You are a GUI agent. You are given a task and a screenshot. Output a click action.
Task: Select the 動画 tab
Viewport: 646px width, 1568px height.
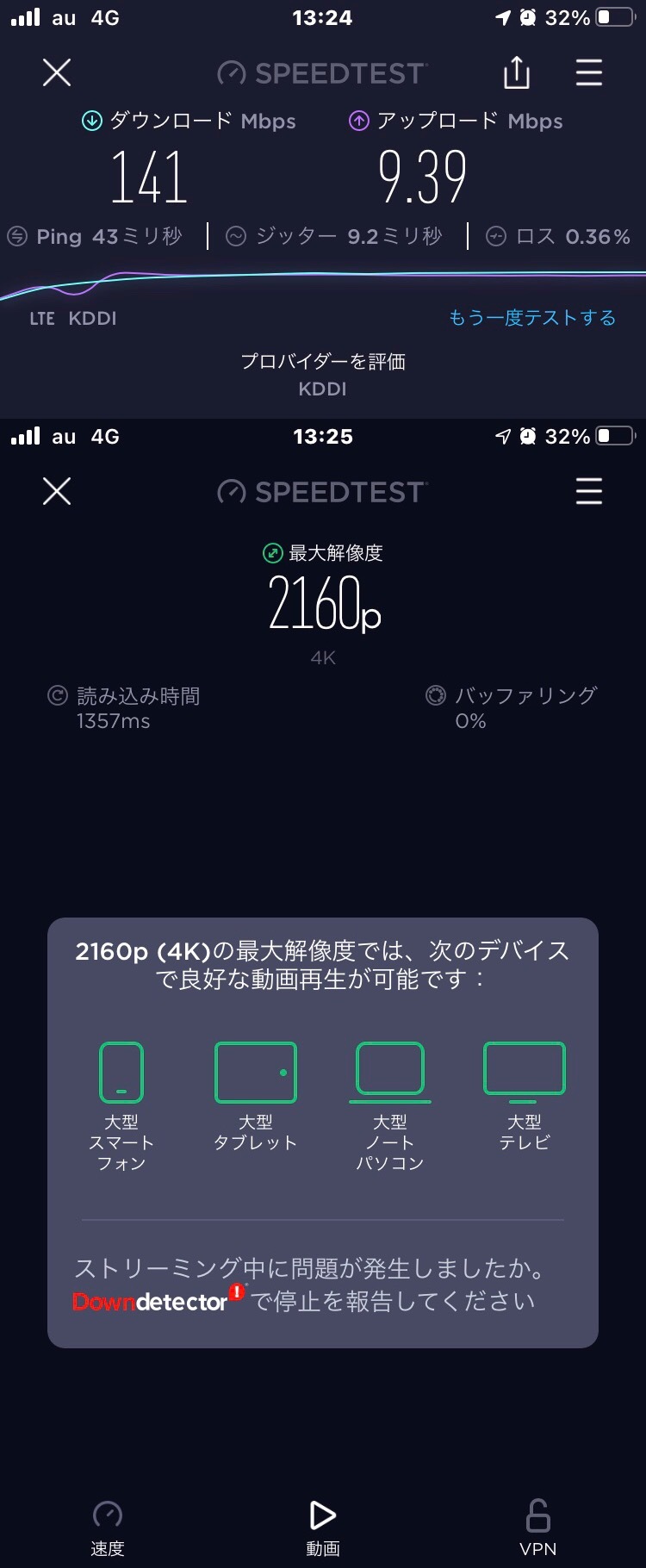click(x=323, y=1528)
